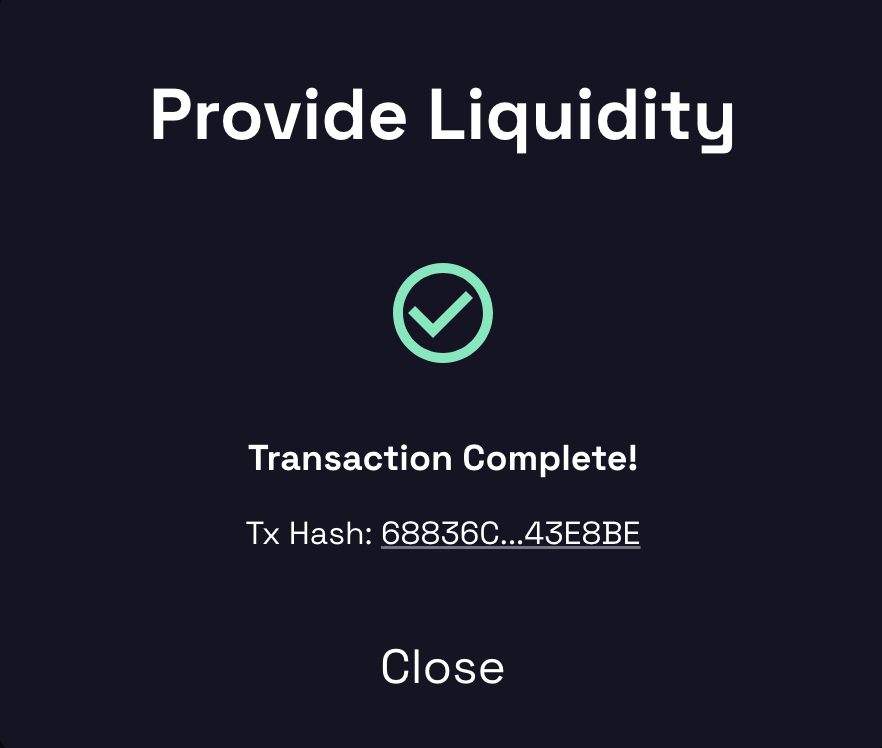Screen dimensions: 882x748
Task: Close the Provide Liquidity dialog
Action: click(x=442, y=667)
